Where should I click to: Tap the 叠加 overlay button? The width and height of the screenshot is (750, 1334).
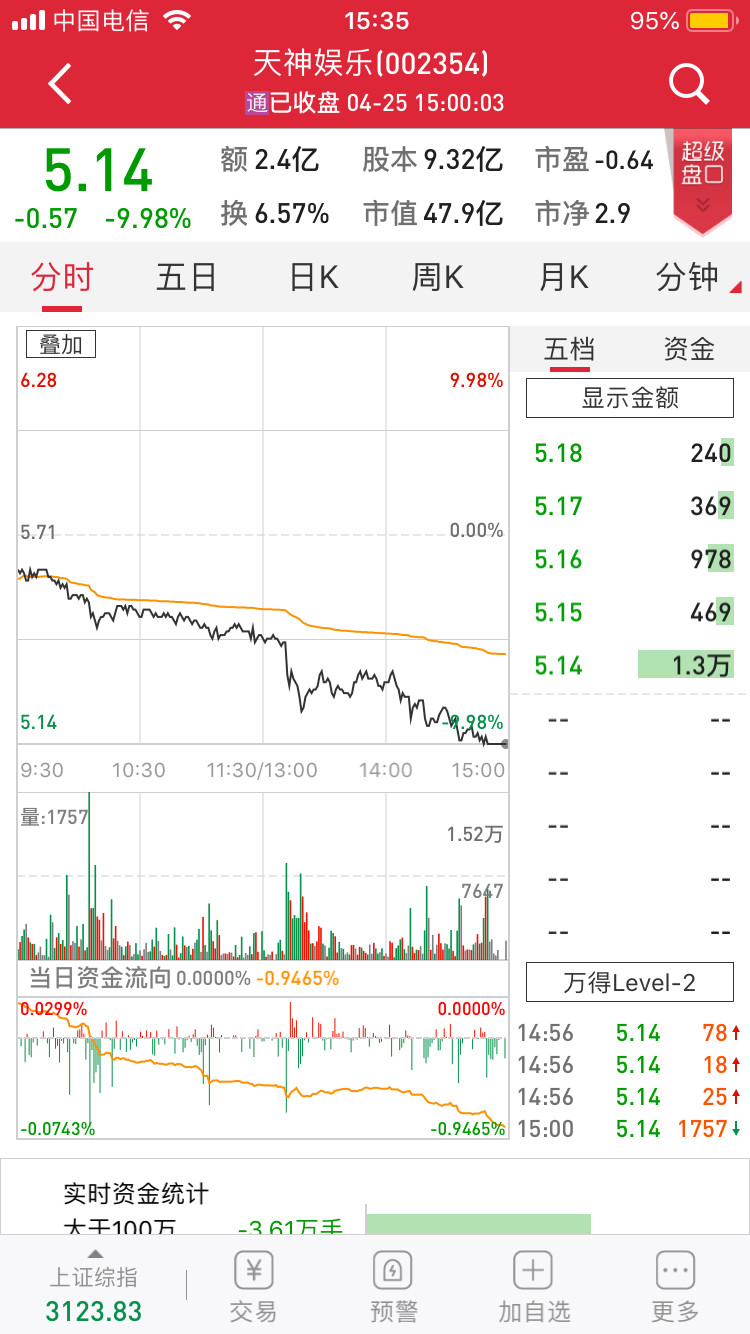pyautogui.click(x=61, y=344)
